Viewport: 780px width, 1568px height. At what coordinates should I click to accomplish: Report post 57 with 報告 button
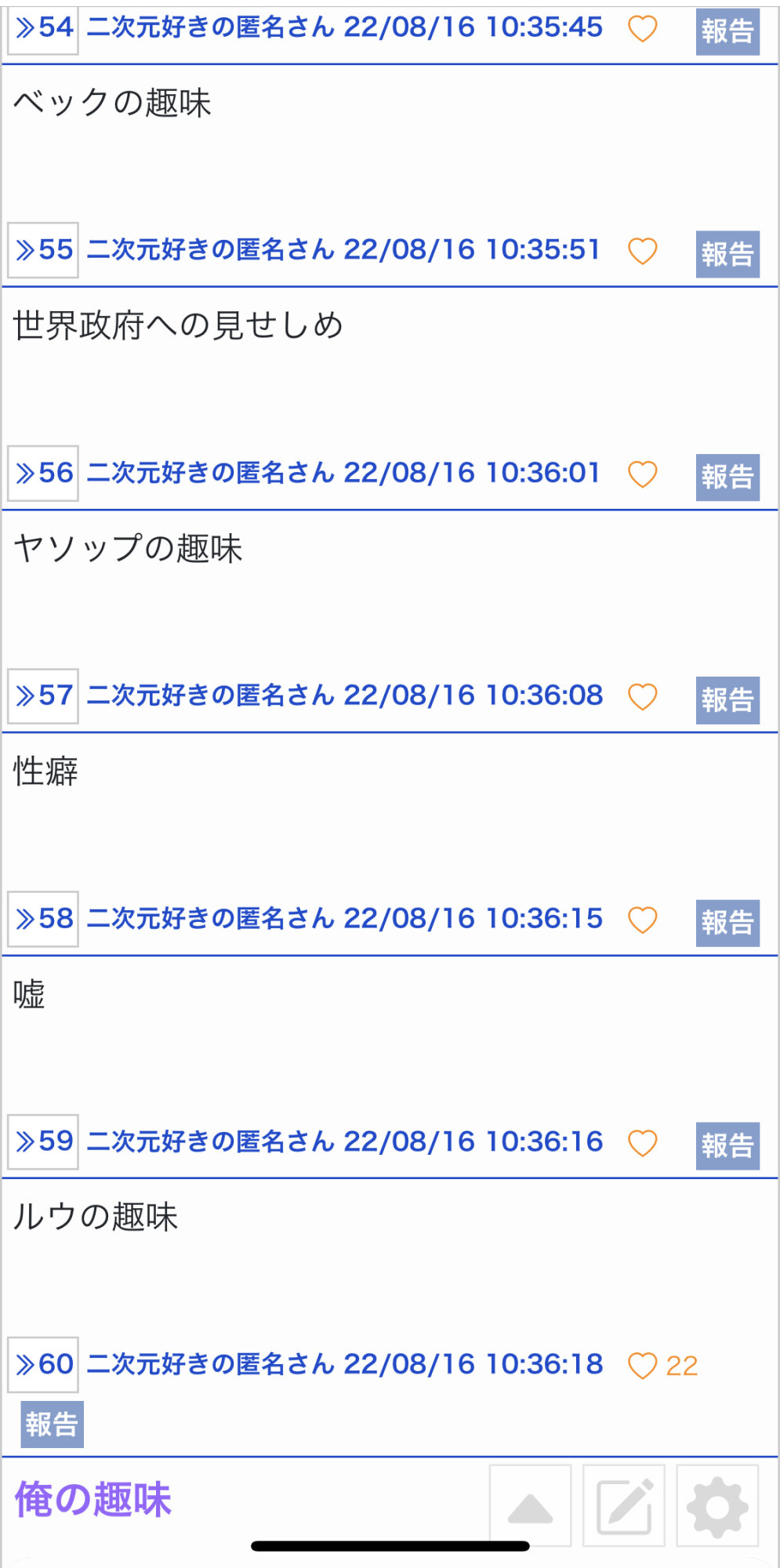727,700
